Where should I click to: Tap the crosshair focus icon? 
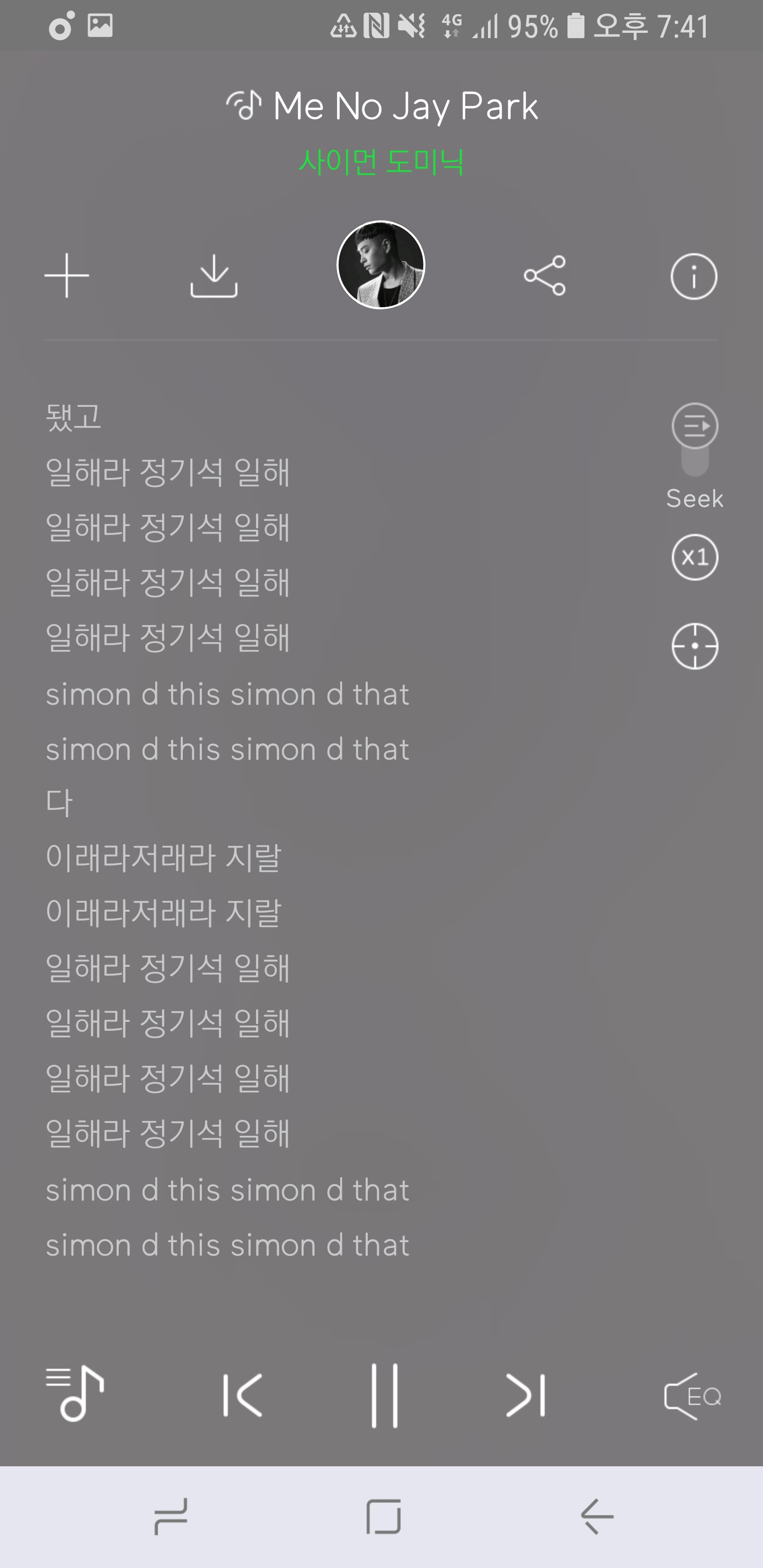point(695,646)
